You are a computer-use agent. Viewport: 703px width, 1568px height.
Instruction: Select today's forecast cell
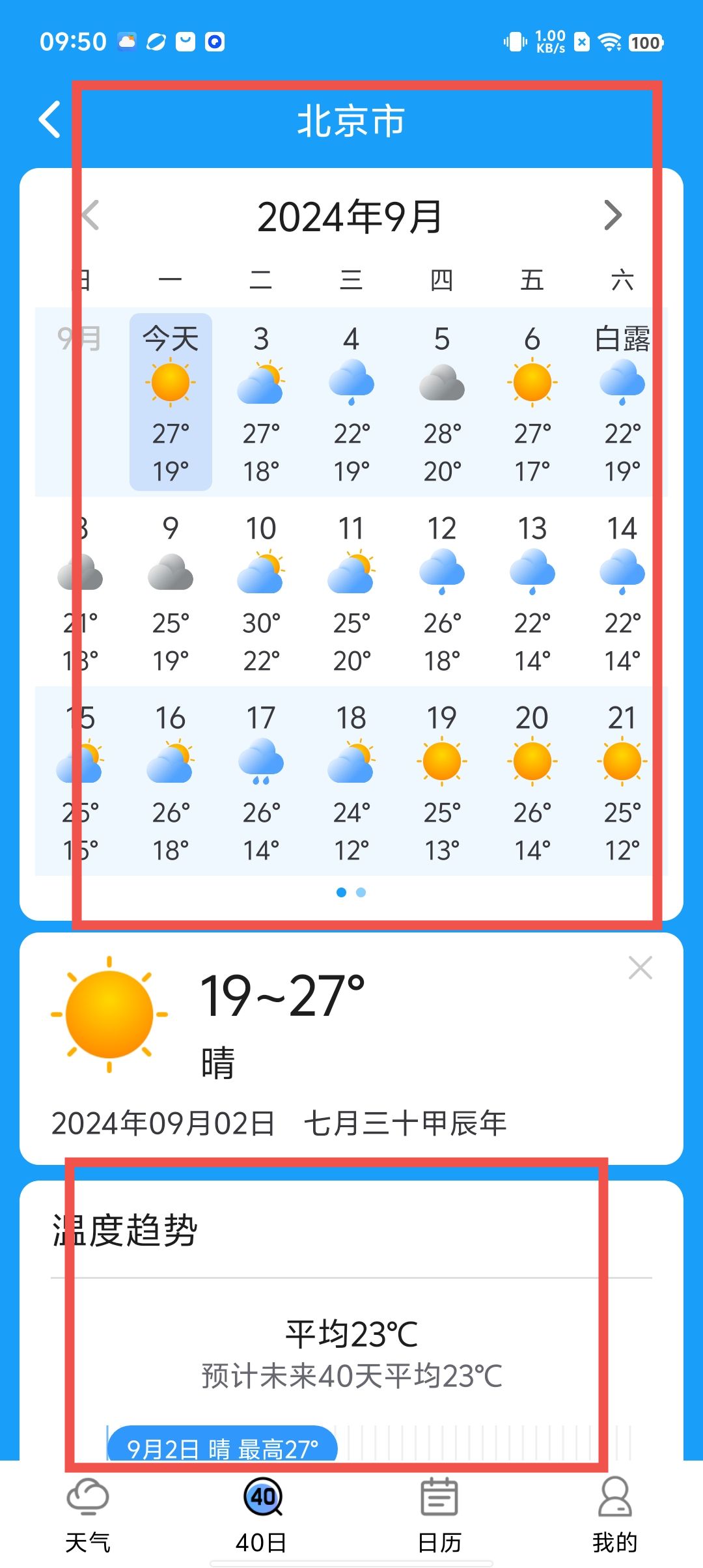pyautogui.click(x=171, y=402)
